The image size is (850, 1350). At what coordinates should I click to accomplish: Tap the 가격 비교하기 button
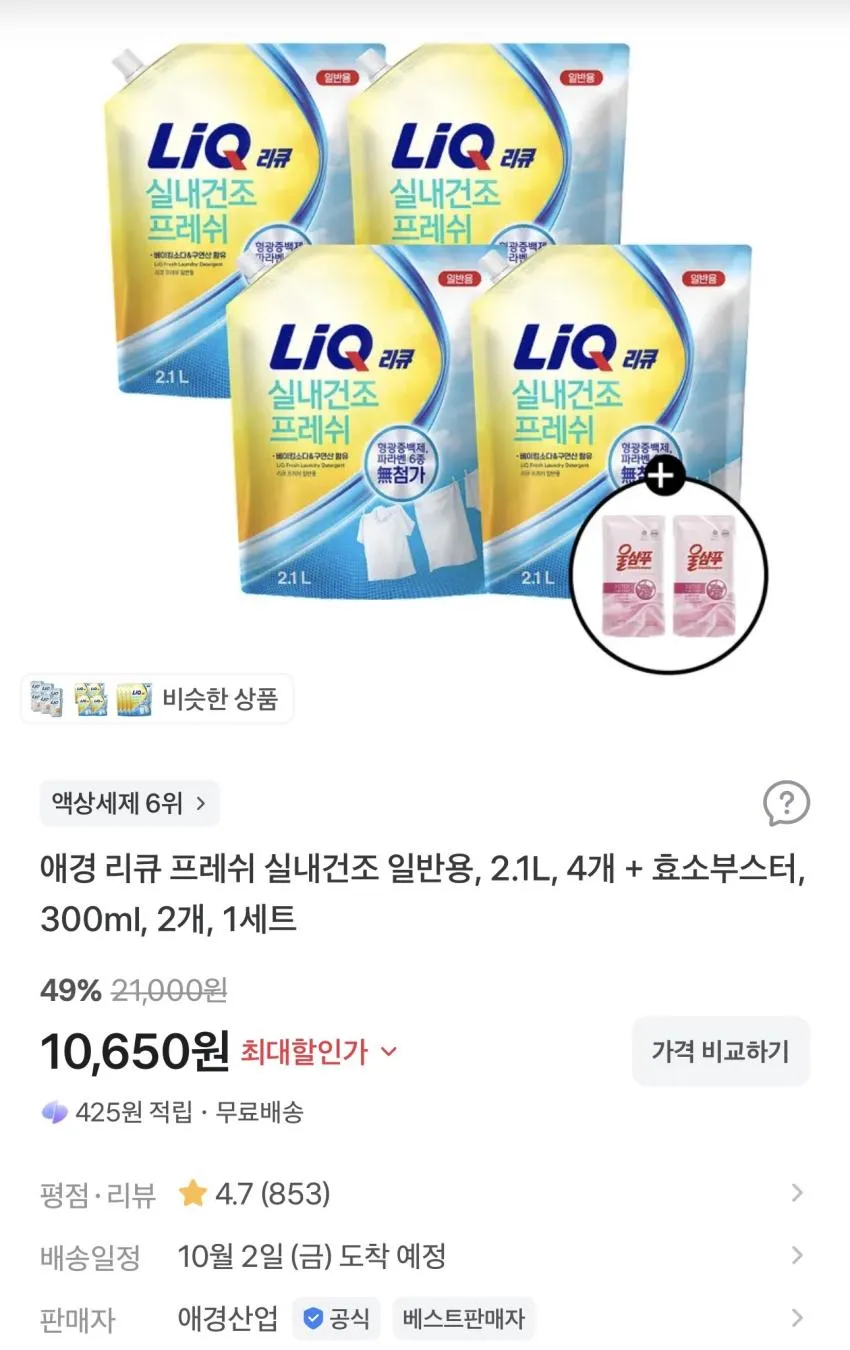click(x=720, y=1051)
